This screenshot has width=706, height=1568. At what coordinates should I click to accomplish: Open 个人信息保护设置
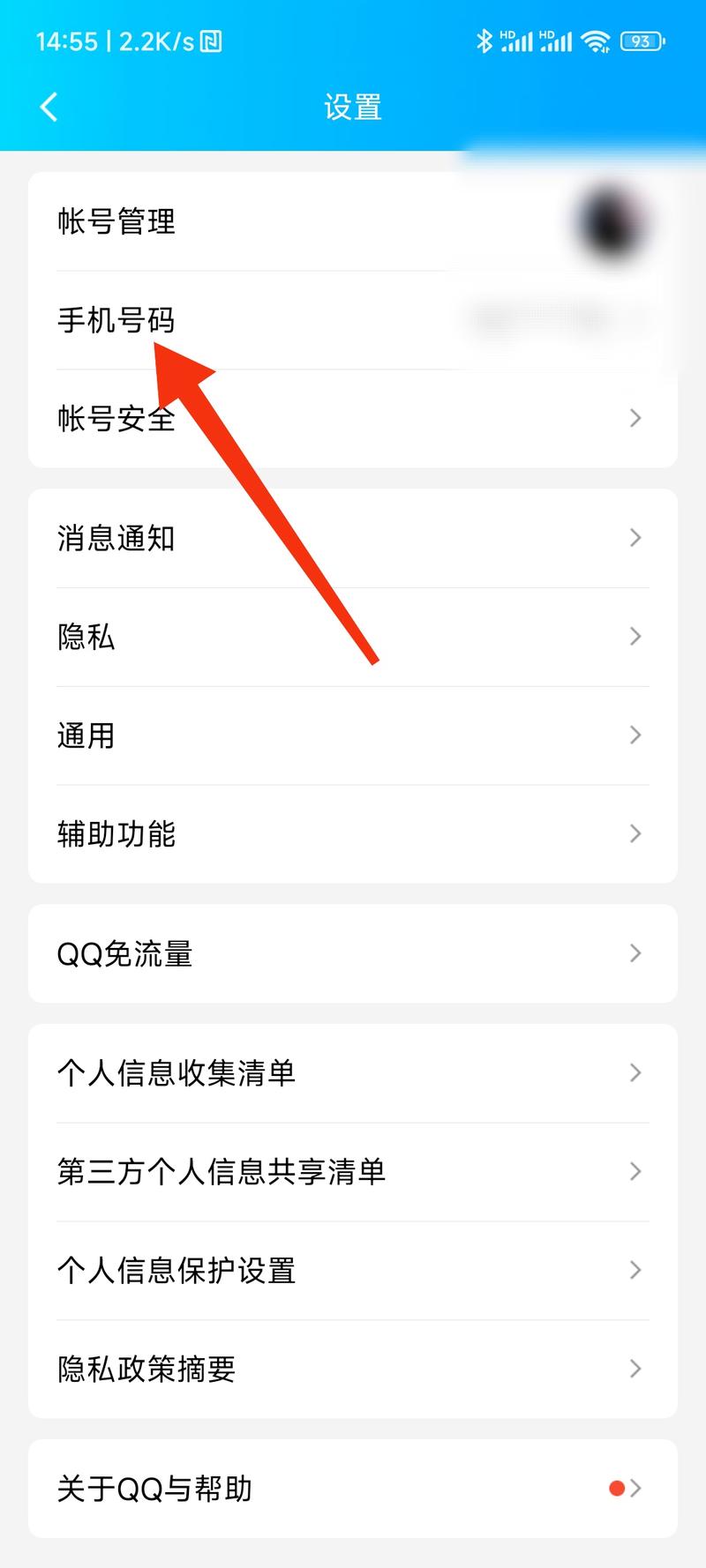pyautogui.click(x=351, y=1271)
